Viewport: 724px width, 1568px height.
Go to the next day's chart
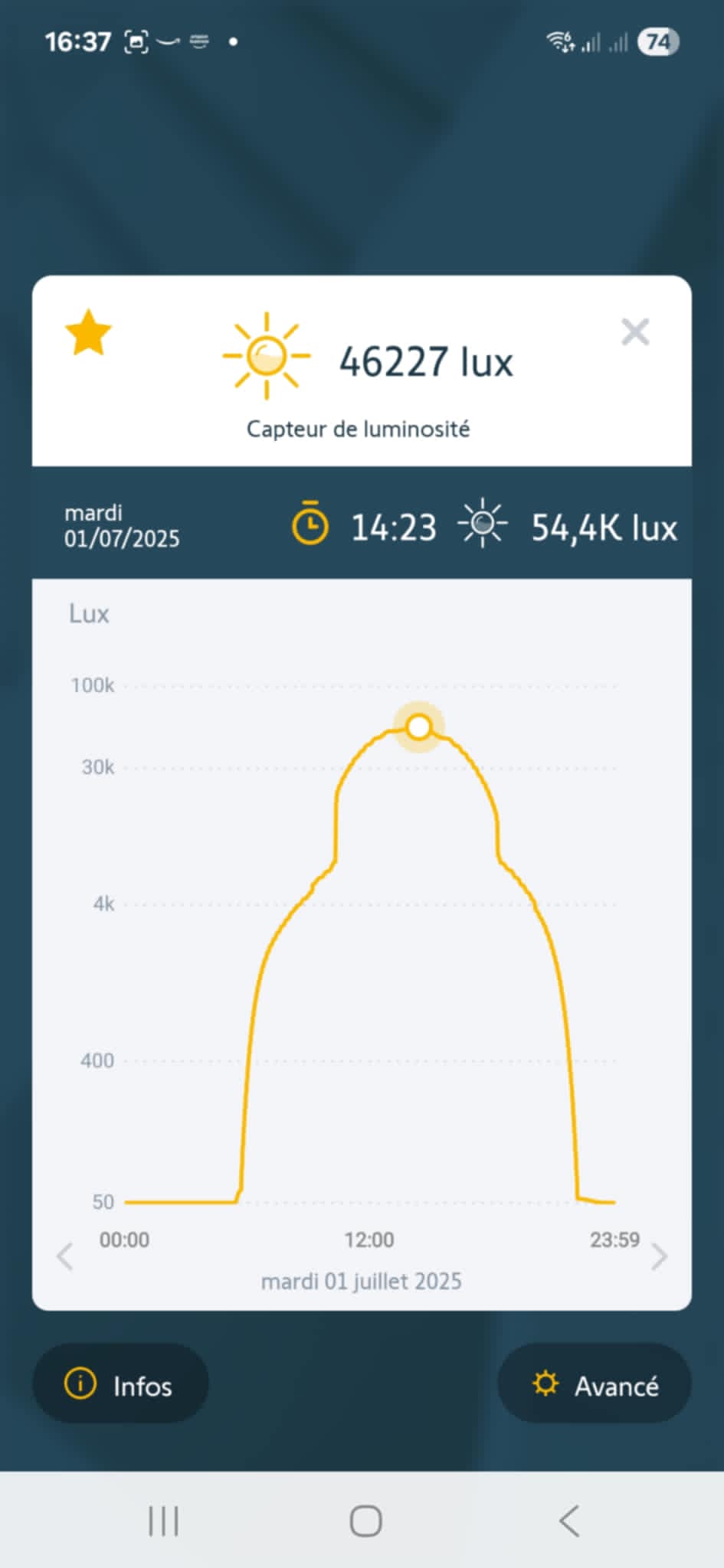658,1256
